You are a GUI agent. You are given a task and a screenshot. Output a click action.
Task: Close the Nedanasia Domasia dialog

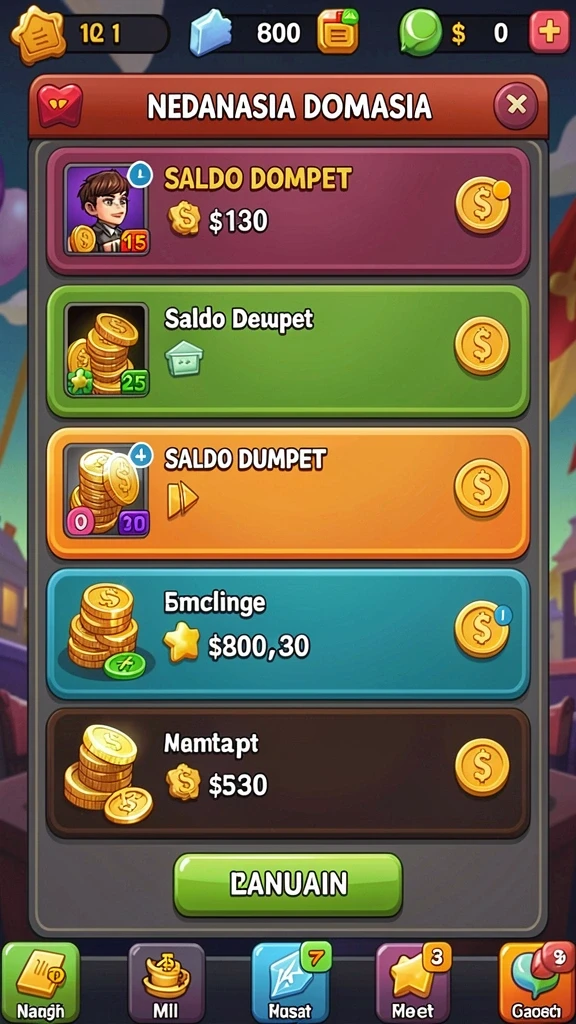(x=516, y=105)
